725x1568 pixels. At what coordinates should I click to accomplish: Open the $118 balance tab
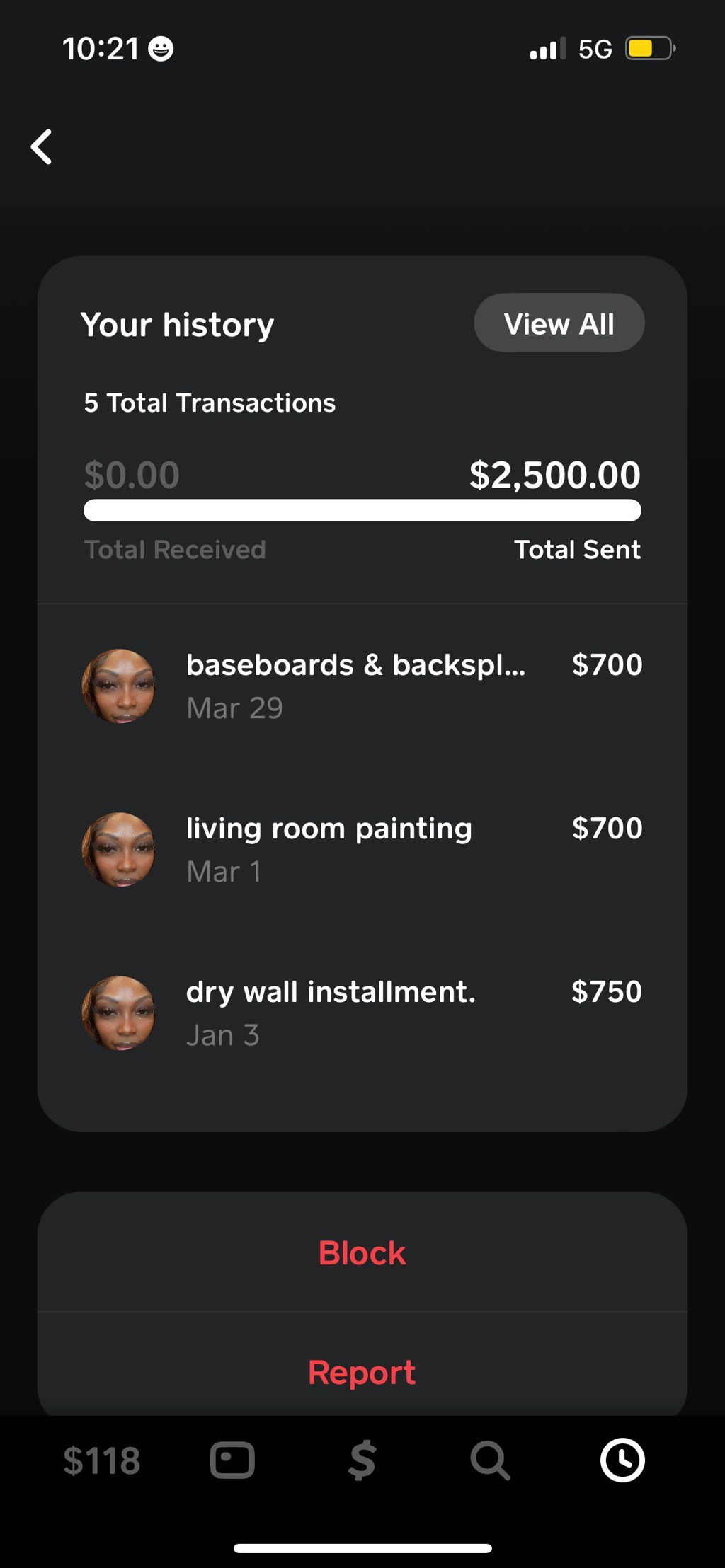pyautogui.click(x=102, y=1460)
